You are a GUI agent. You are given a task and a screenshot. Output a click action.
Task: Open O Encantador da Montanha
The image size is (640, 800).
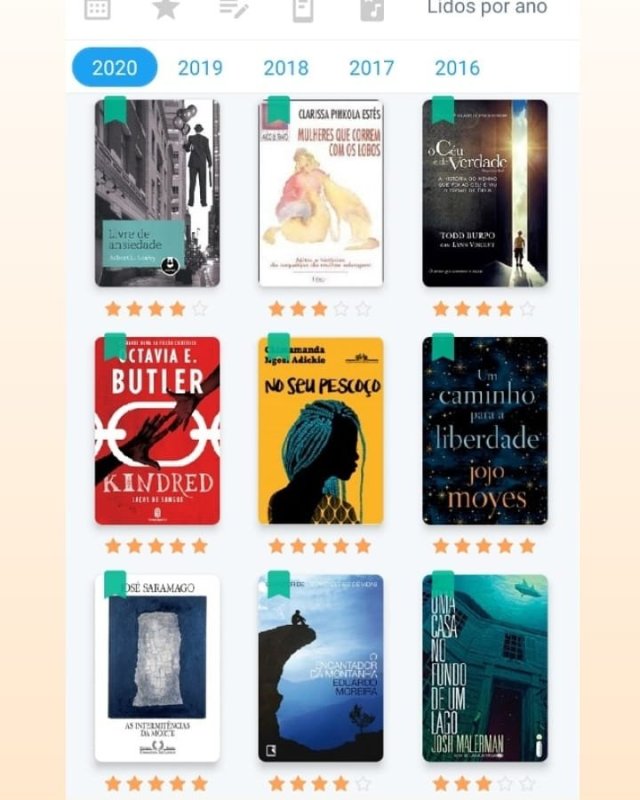pos(320,667)
